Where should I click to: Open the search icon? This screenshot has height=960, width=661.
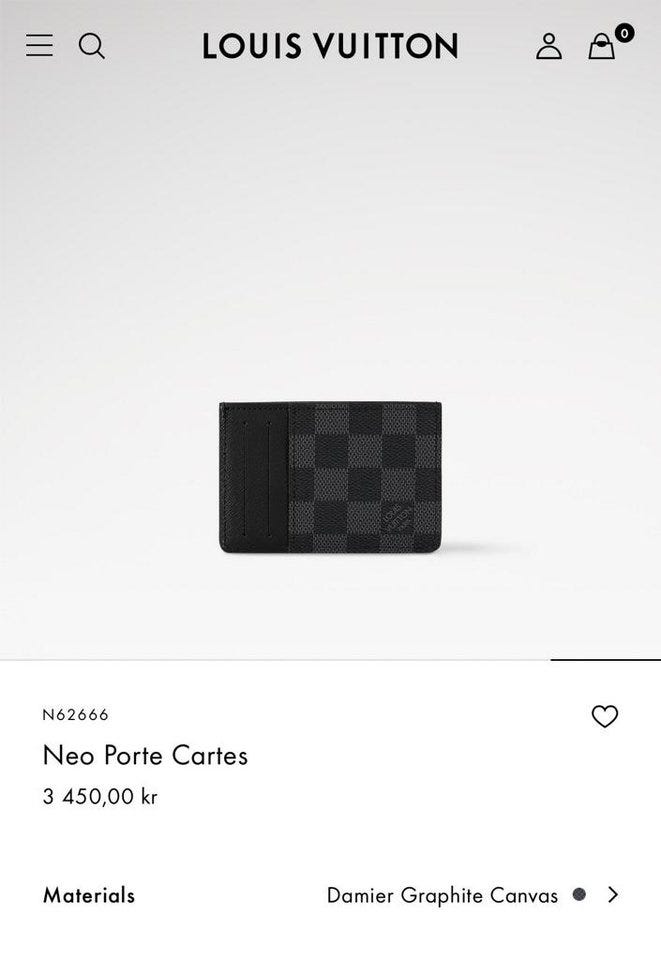(92, 46)
